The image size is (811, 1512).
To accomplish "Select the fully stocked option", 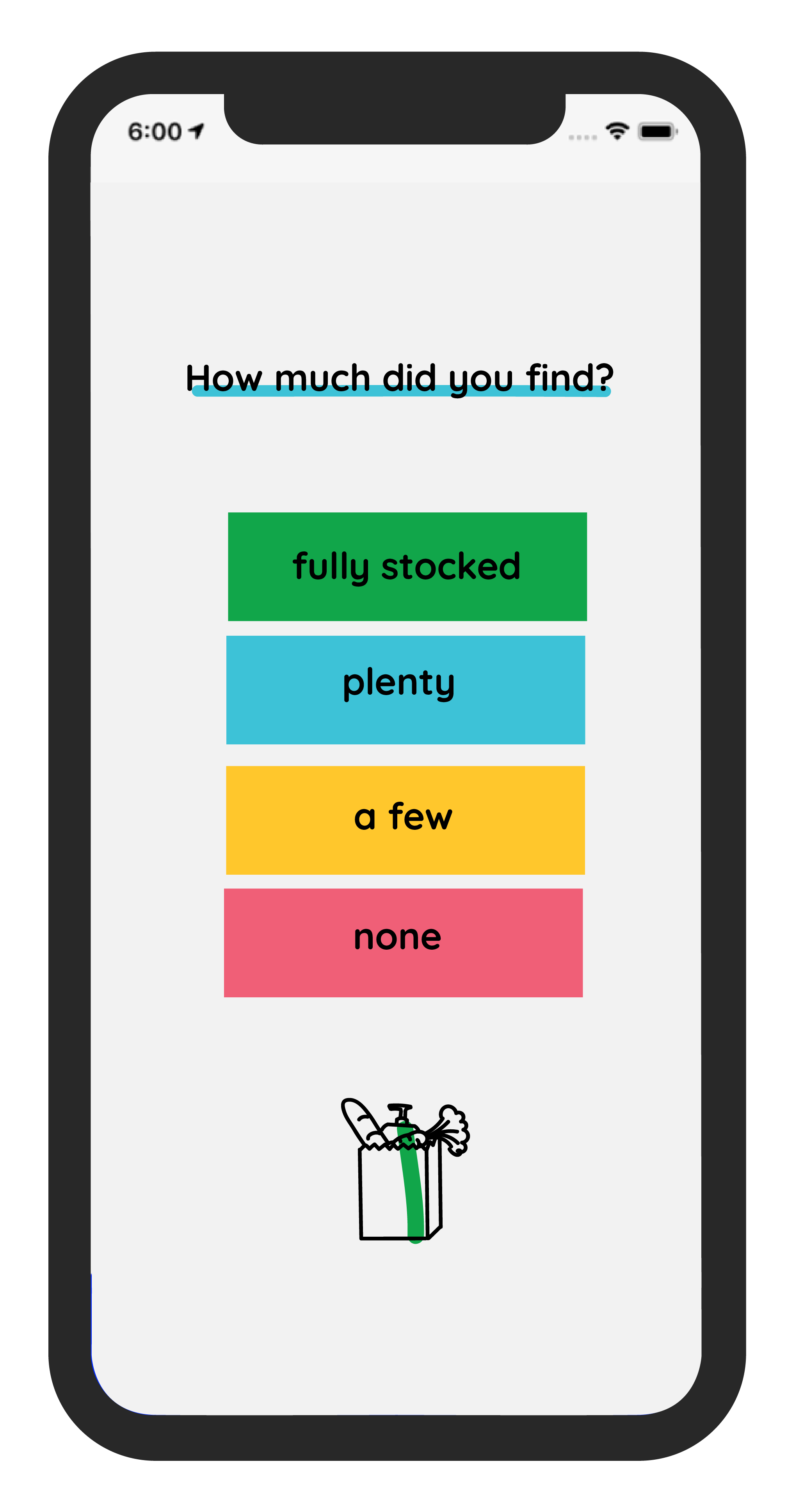I will click(x=407, y=566).
